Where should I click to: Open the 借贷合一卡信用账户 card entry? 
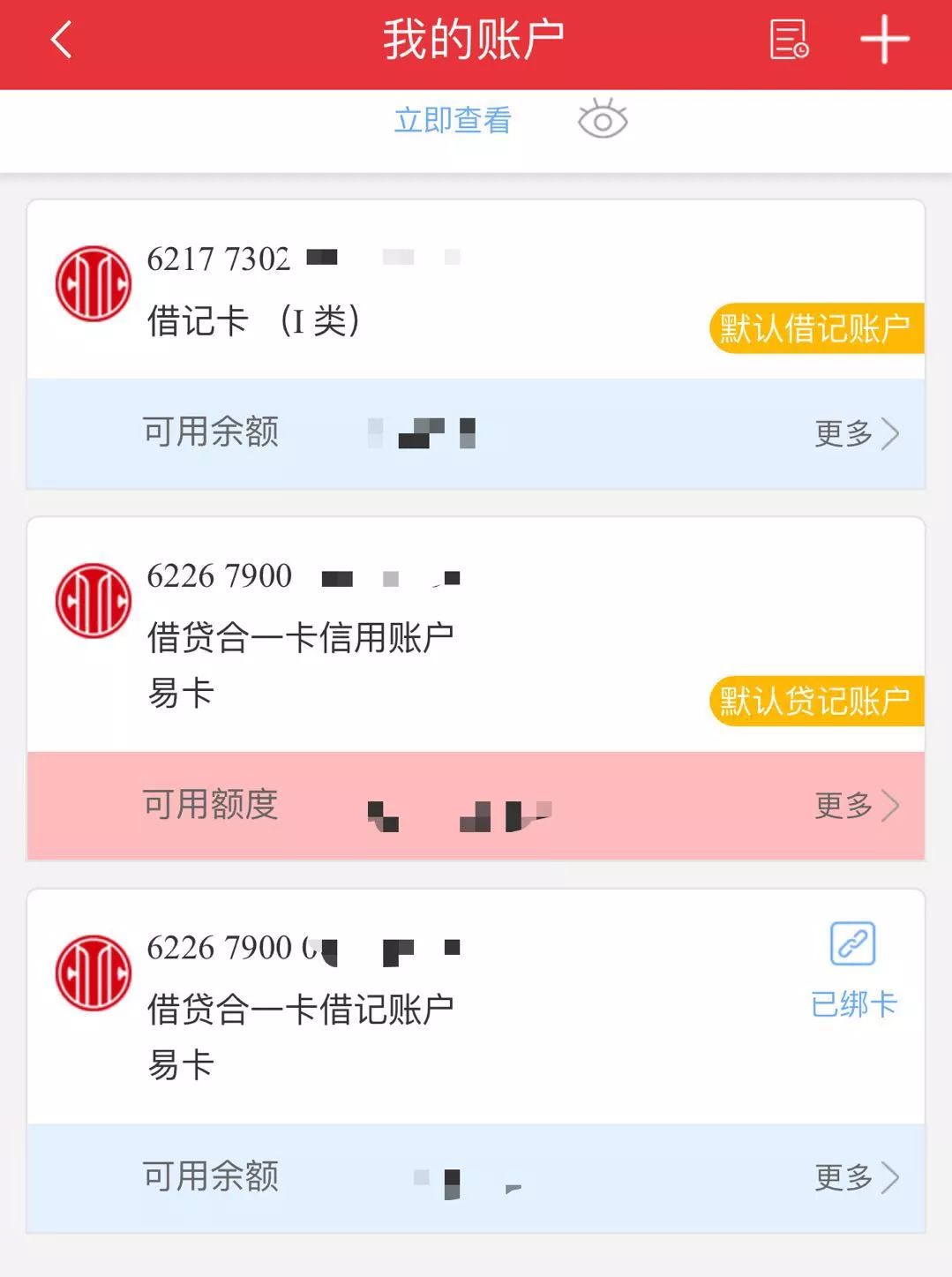coord(300,635)
